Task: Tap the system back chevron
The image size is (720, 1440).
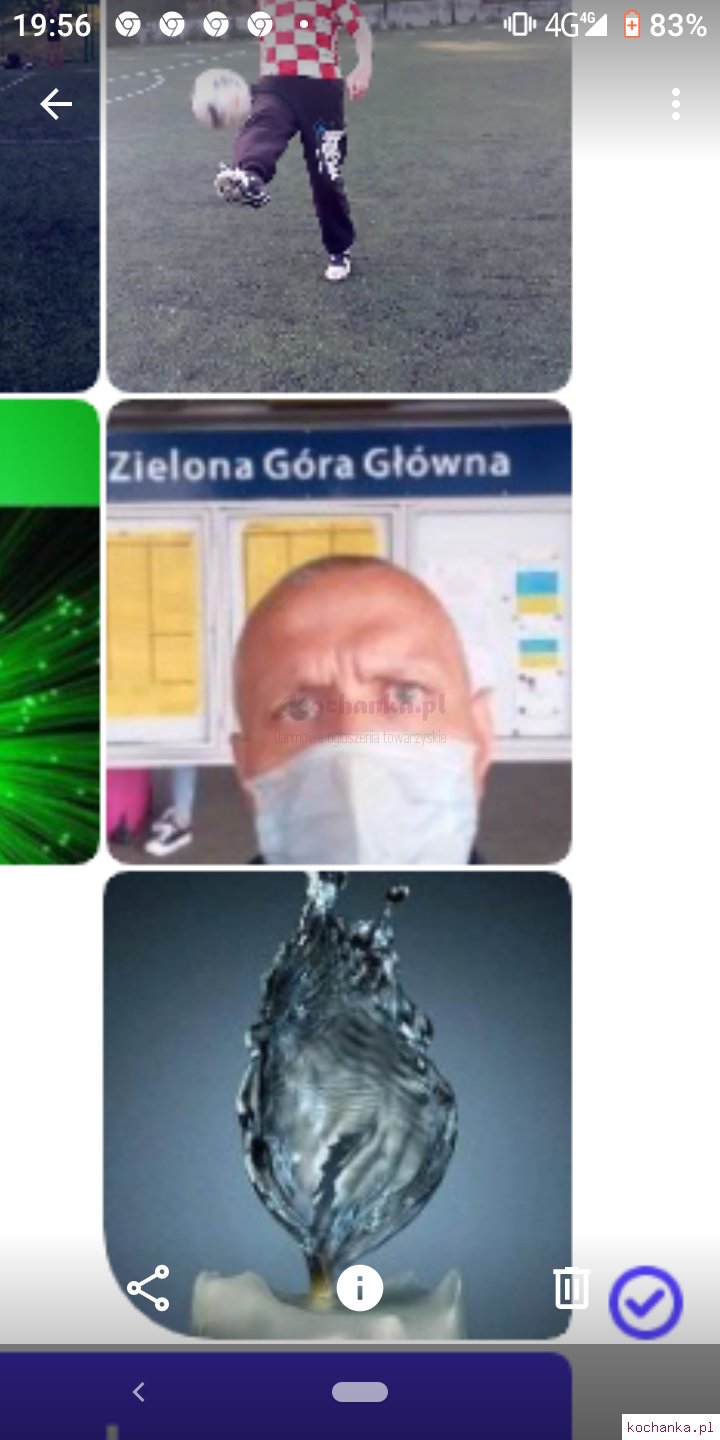Action: [139, 1392]
